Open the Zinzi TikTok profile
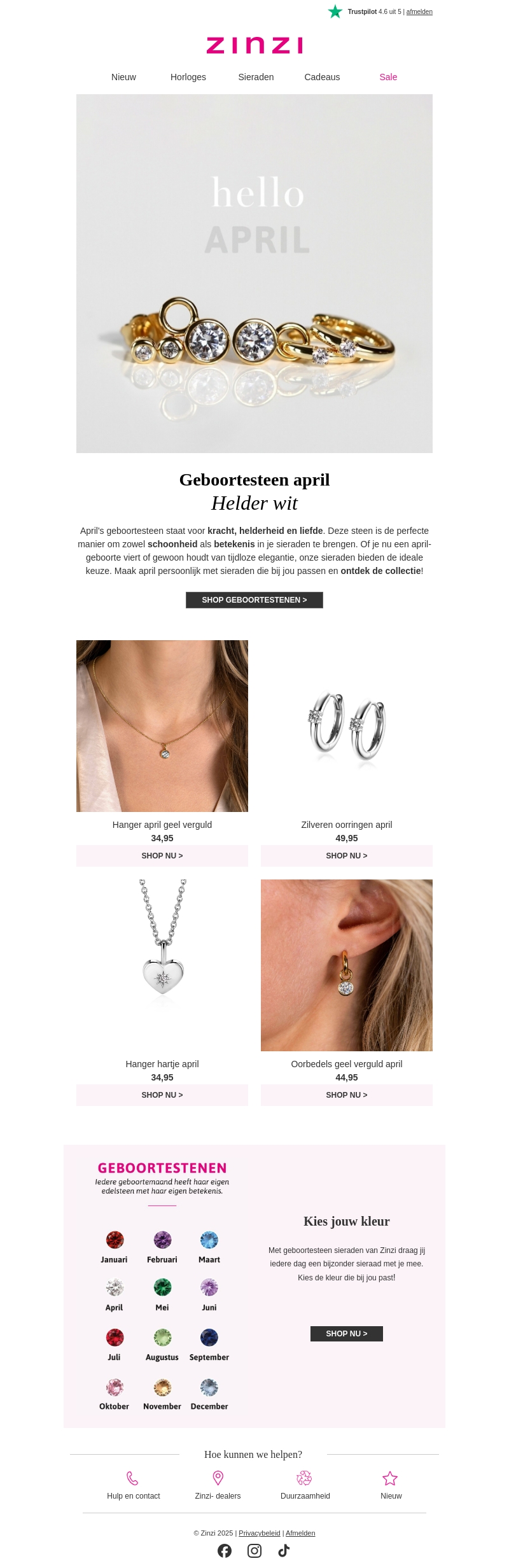The height and width of the screenshot is (1568, 509). (284, 1551)
